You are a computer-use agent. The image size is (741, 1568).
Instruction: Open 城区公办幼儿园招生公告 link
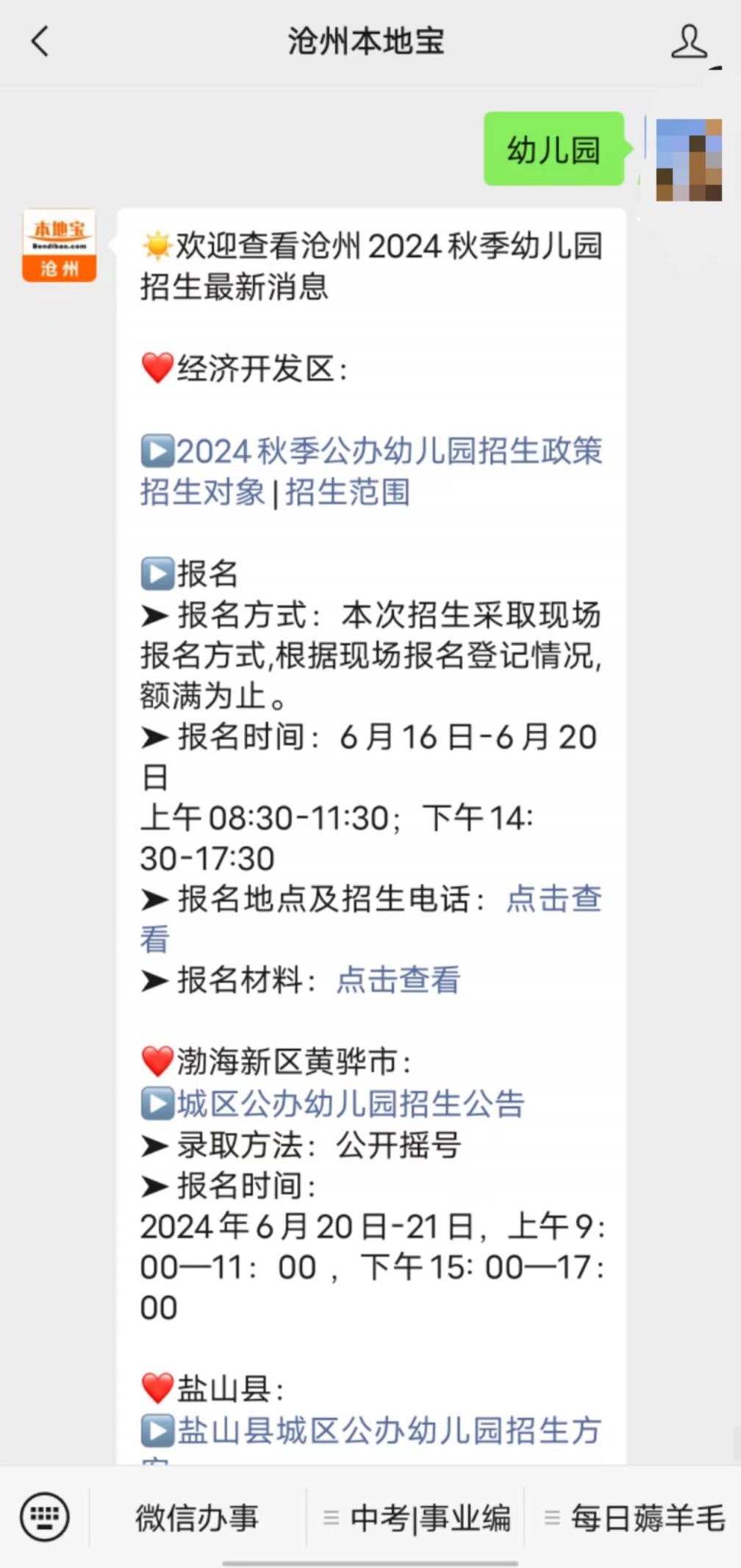pyautogui.click(x=350, y=1104)
